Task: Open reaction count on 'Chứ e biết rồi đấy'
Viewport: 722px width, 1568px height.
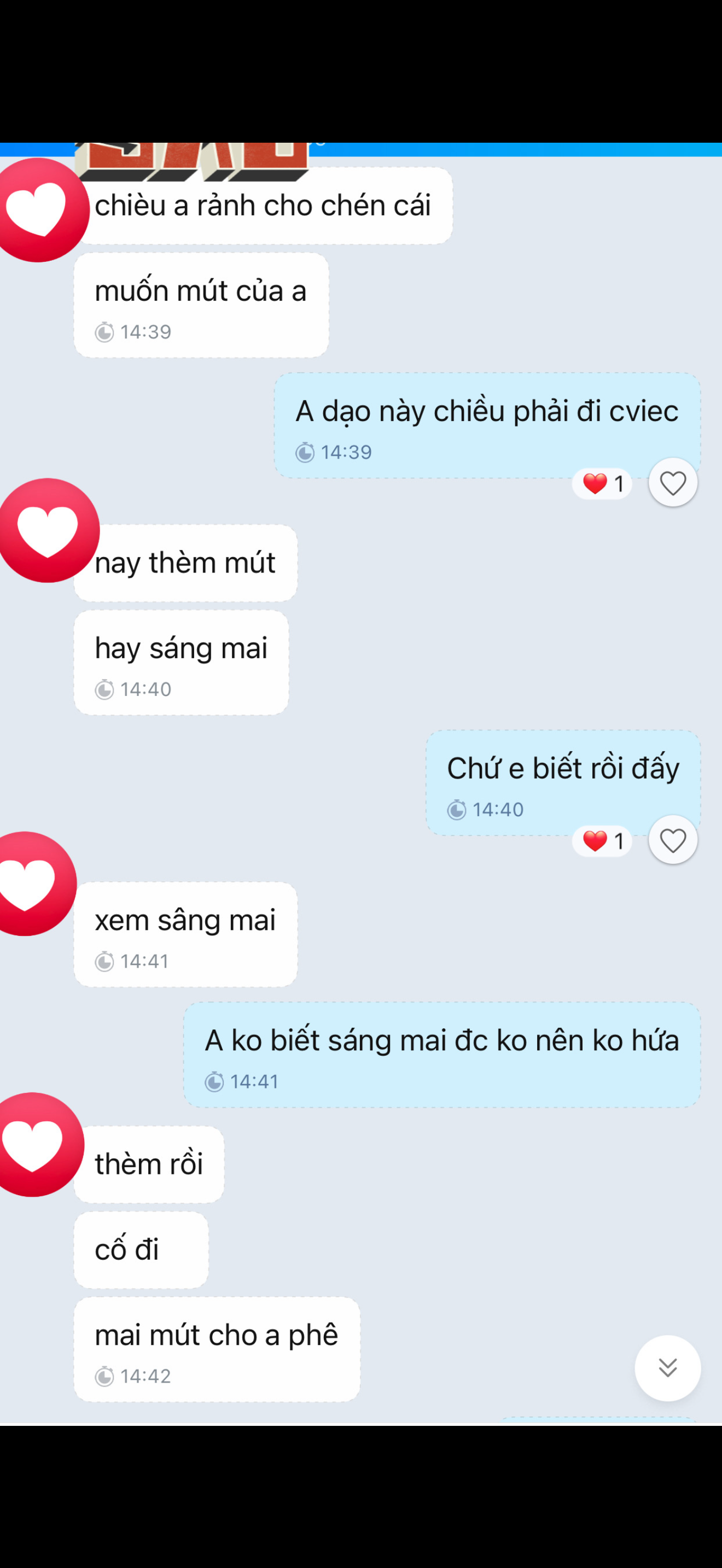Action: [x=602, y=841]
